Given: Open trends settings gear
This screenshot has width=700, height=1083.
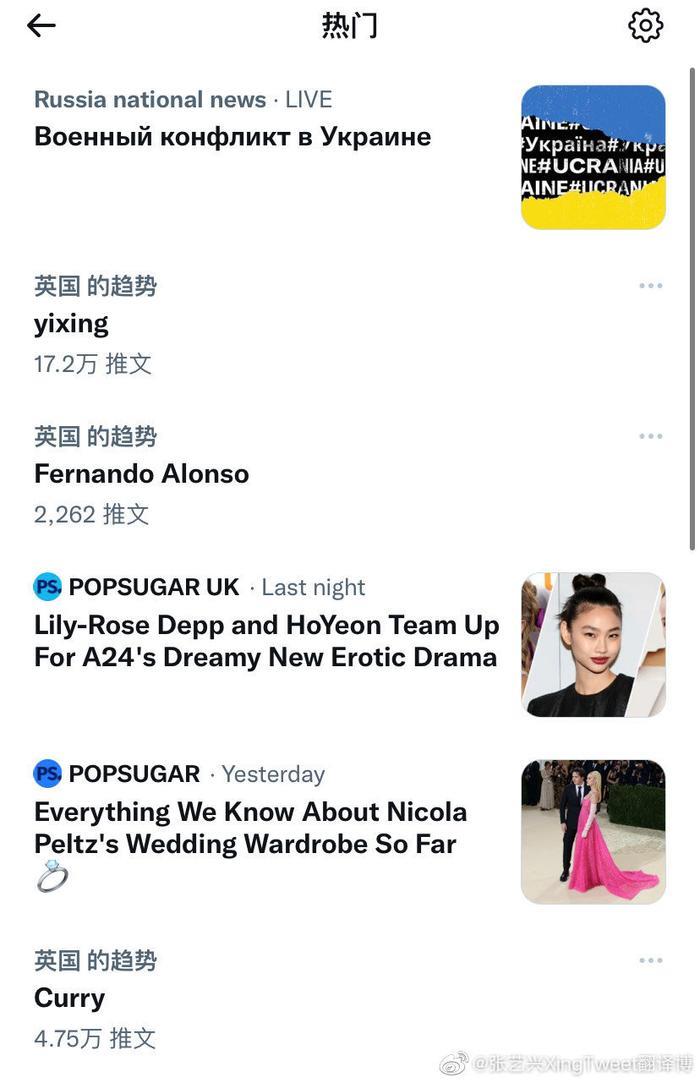Looking at the screenshot, I should [x=645, y=26].
